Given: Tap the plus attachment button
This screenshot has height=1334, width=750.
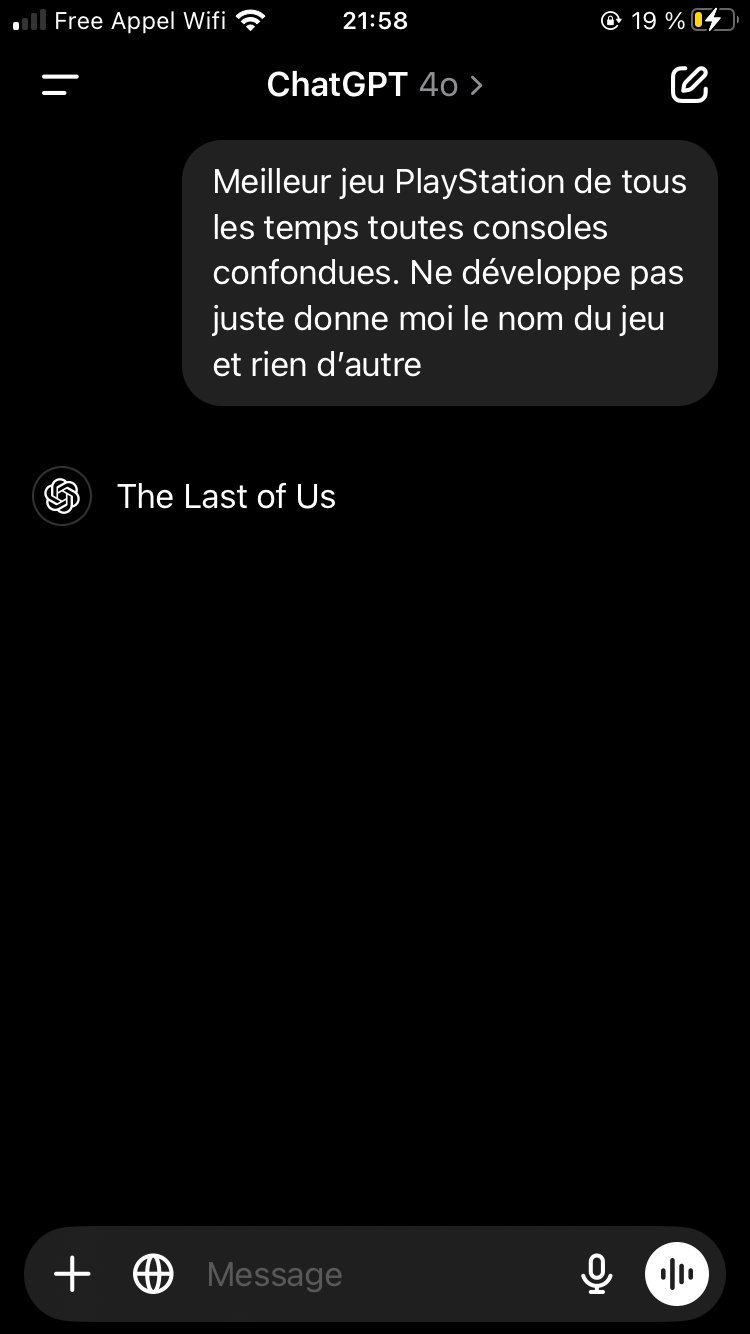Looking at the screenshot, I should click(x=72, y=1274).
